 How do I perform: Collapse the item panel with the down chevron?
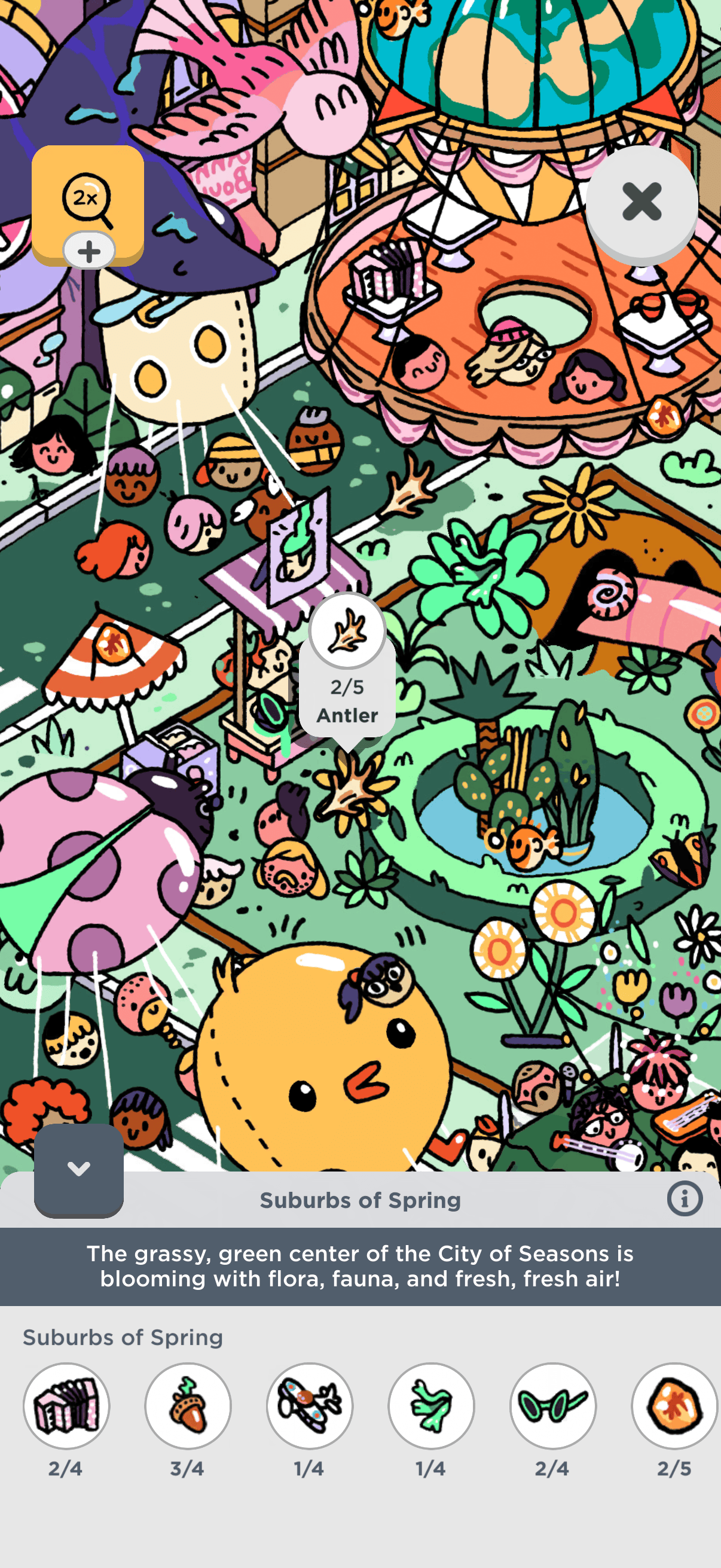tap(79, 1169)
